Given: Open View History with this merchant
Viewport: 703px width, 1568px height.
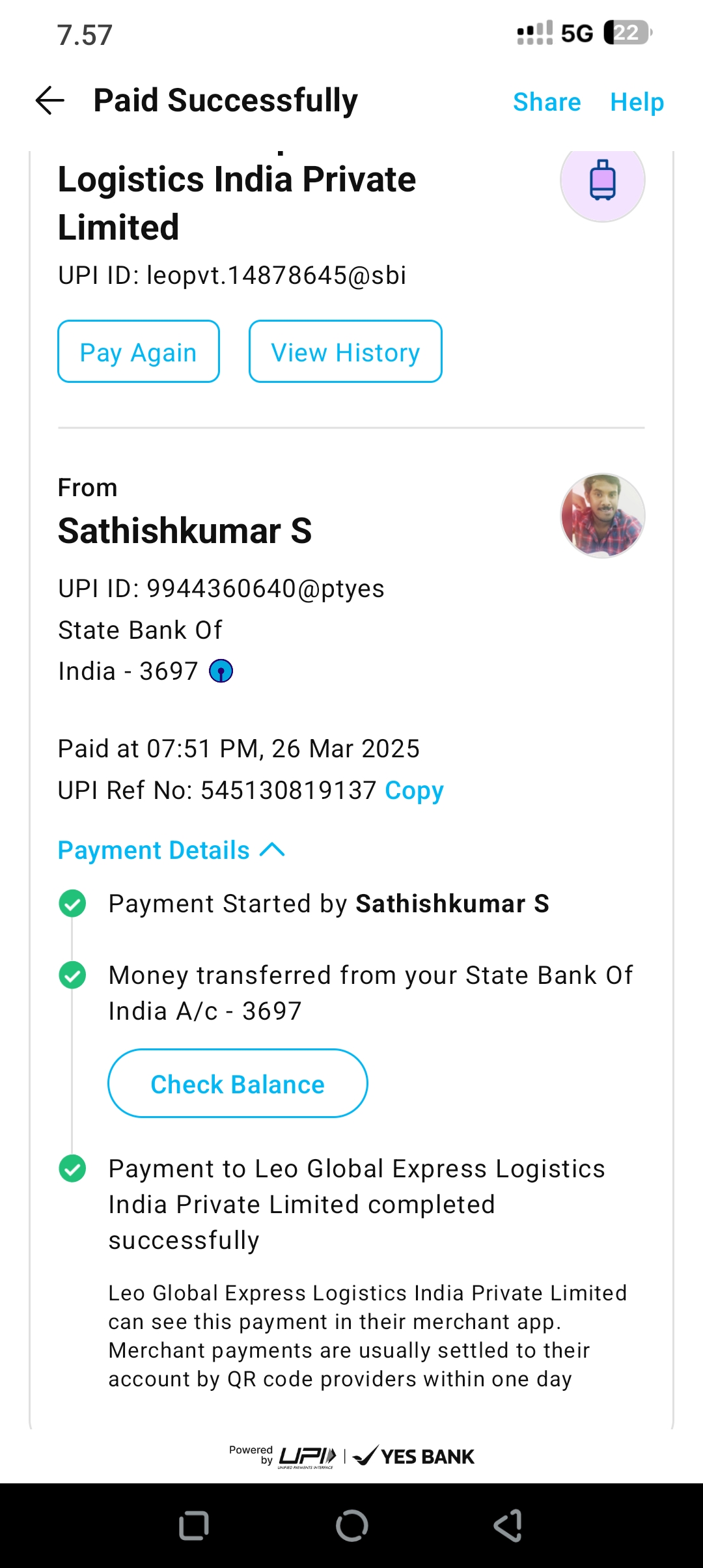Looking at the screenshot, I should (x=345, y=352).
